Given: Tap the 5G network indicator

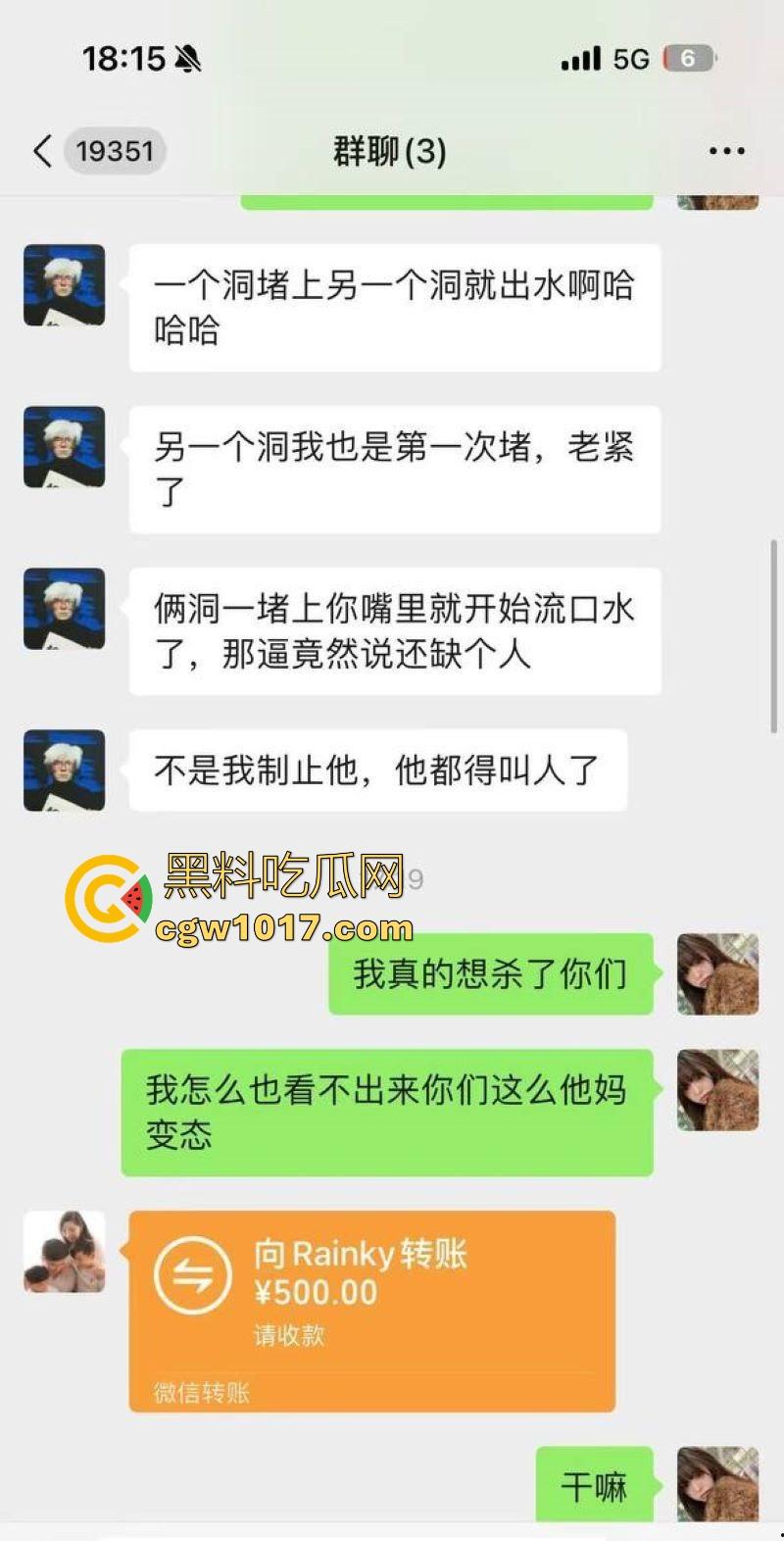Looking at the screenshot, I should coord(633,59).
